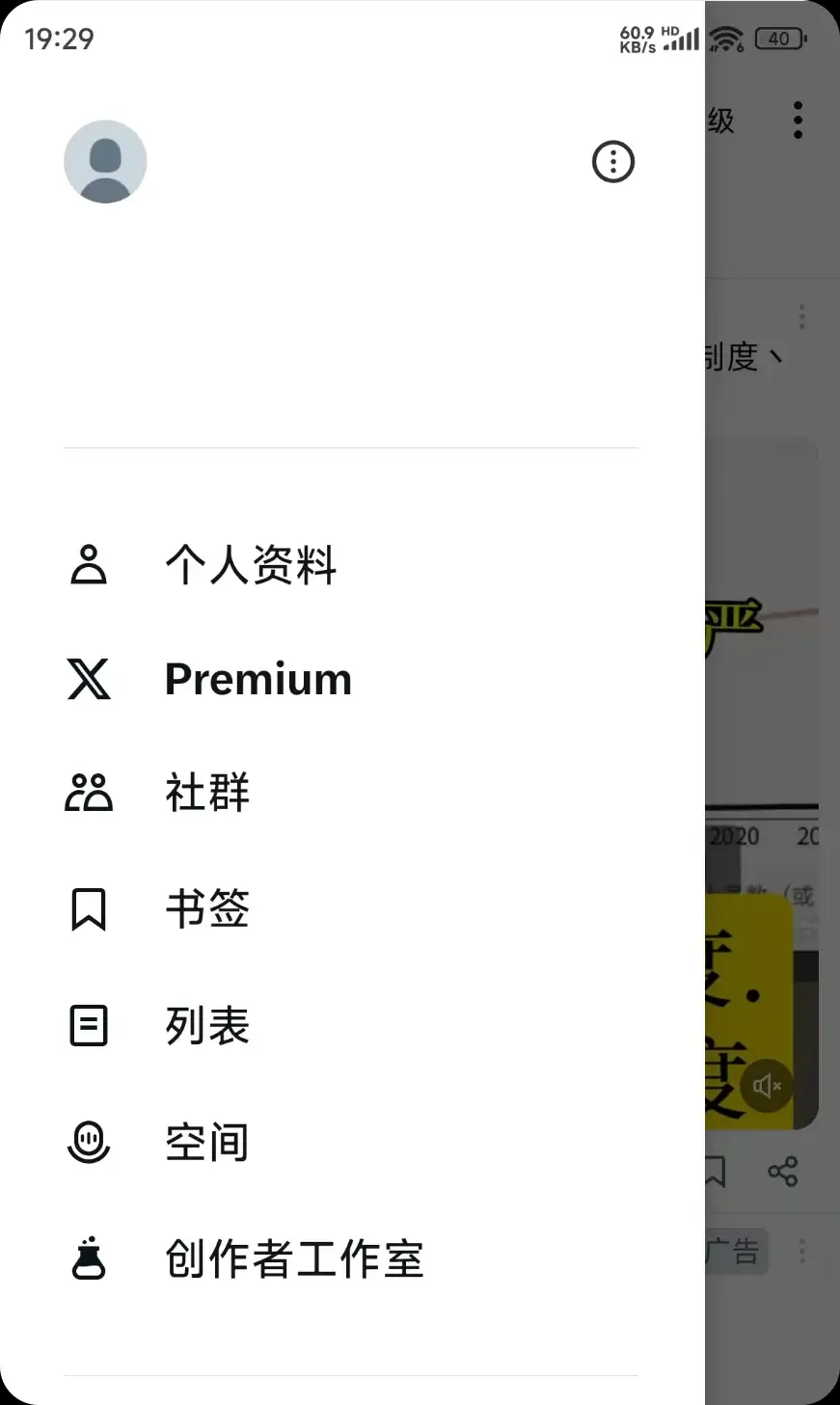Enter 空间 spaces
Screen dimensions: 840x1405
[x=206, y=1143]
